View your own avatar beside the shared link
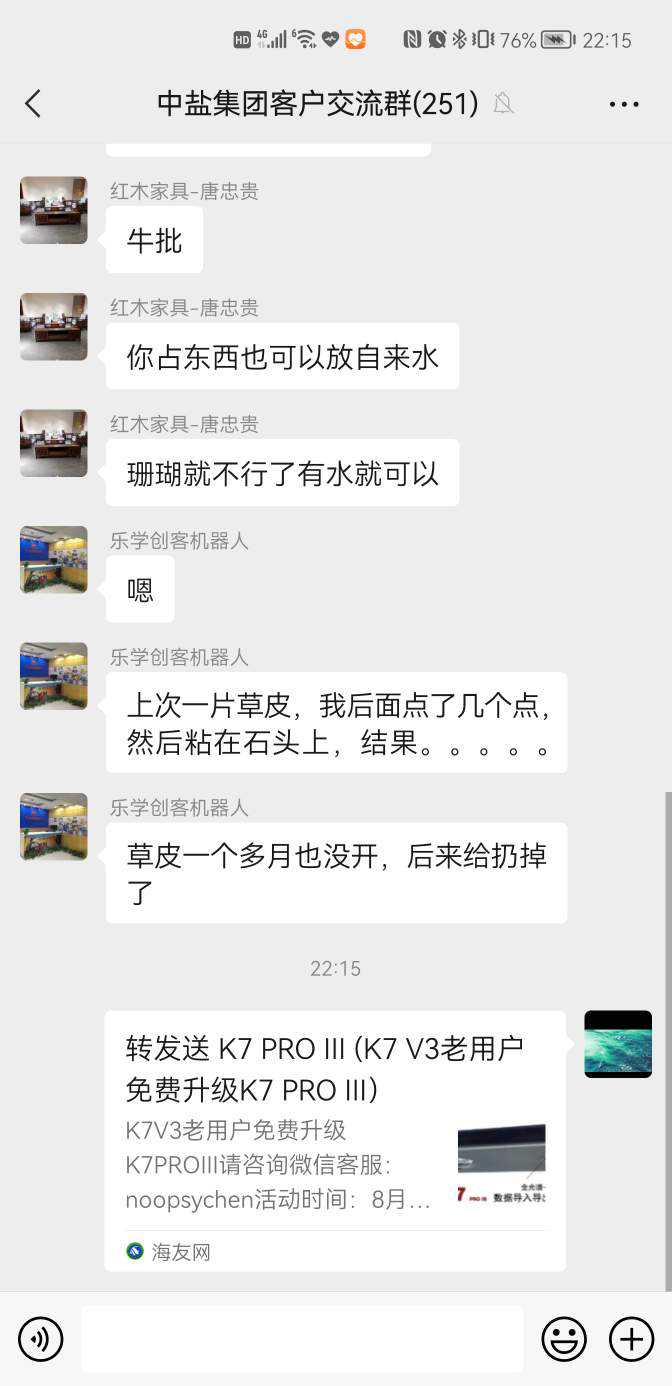The image size is (672, 1386). point(618,1044)
